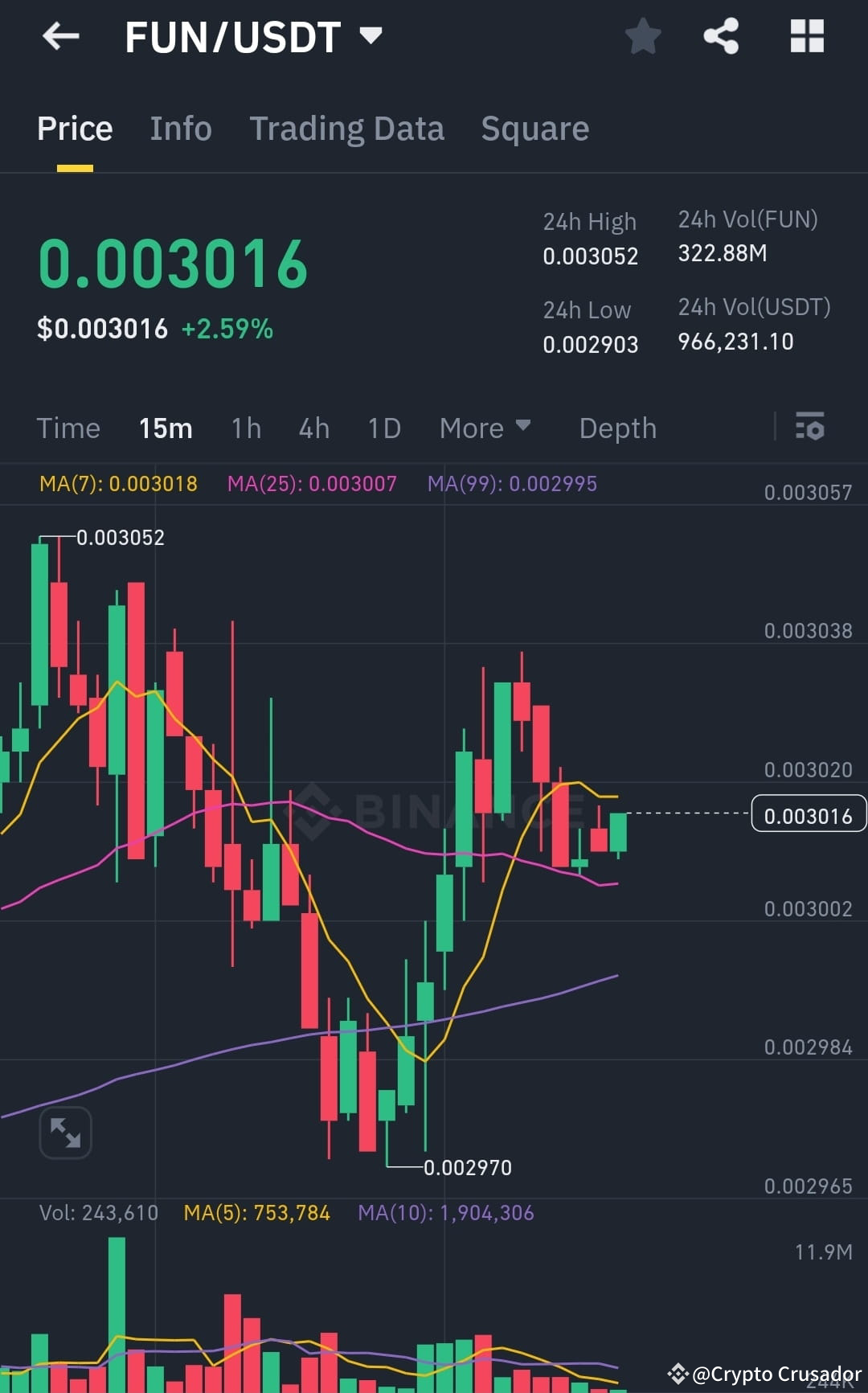Screen dimensions: 868x1393
Task: Open the Depth view
Action: (x=617, y=428)
